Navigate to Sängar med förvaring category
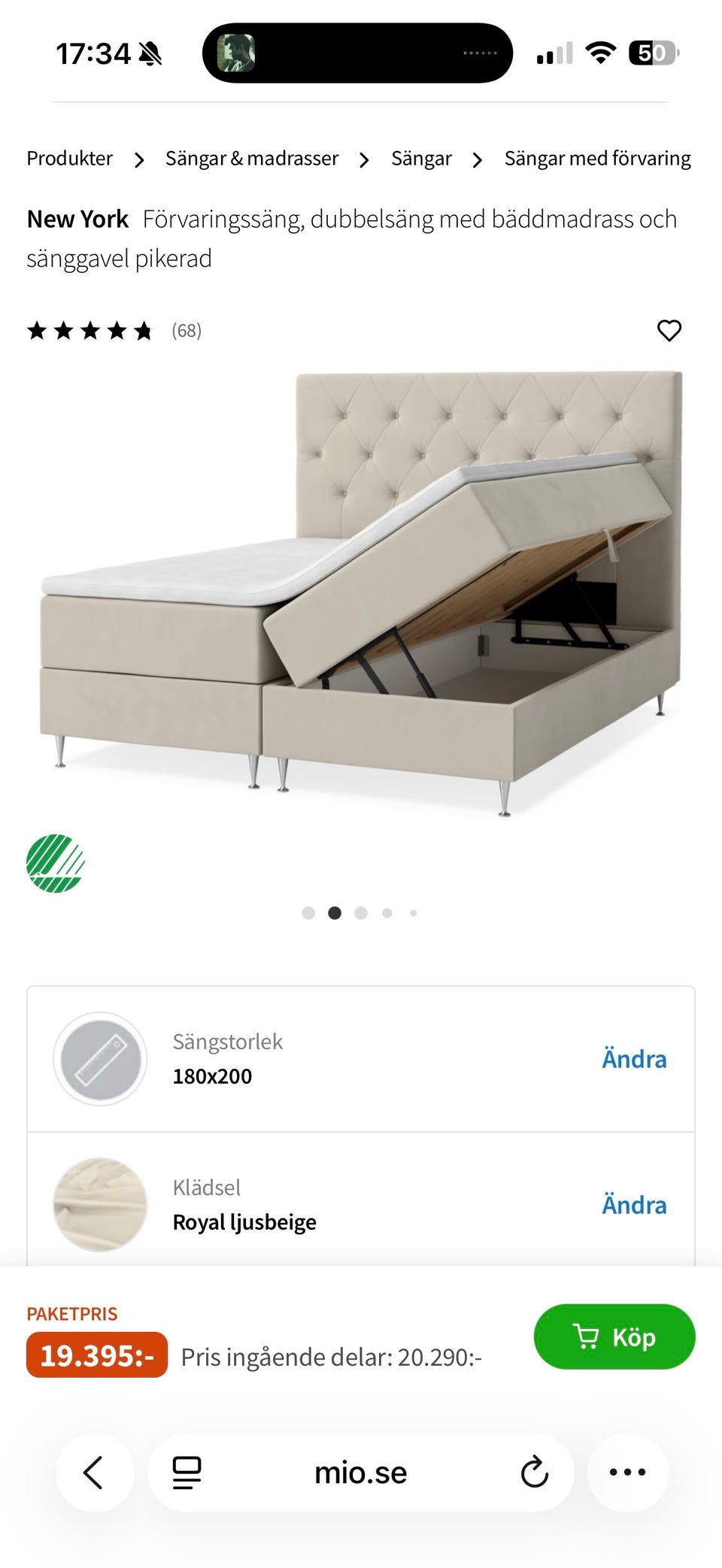 point(598,159)
